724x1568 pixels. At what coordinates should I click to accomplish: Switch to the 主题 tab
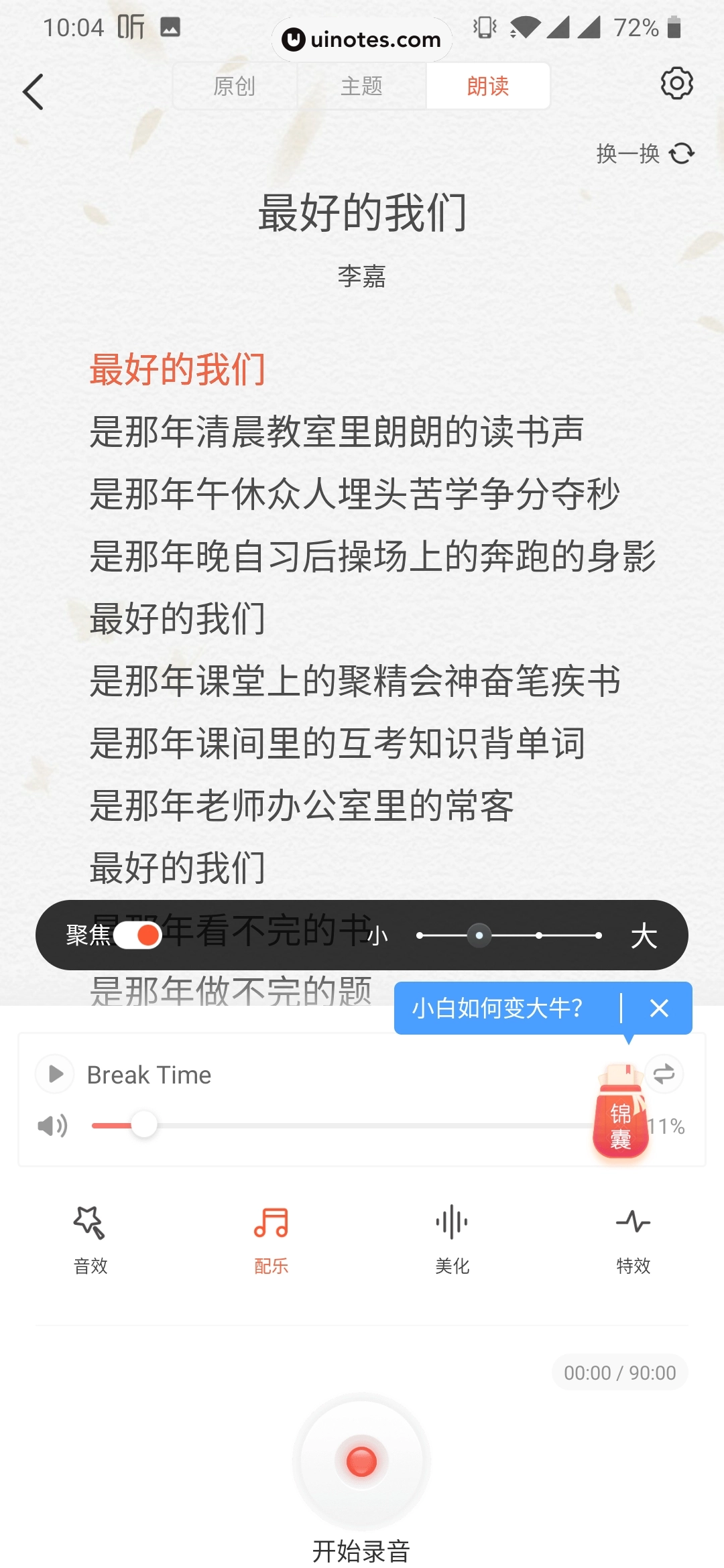click(x=361, y=85)
